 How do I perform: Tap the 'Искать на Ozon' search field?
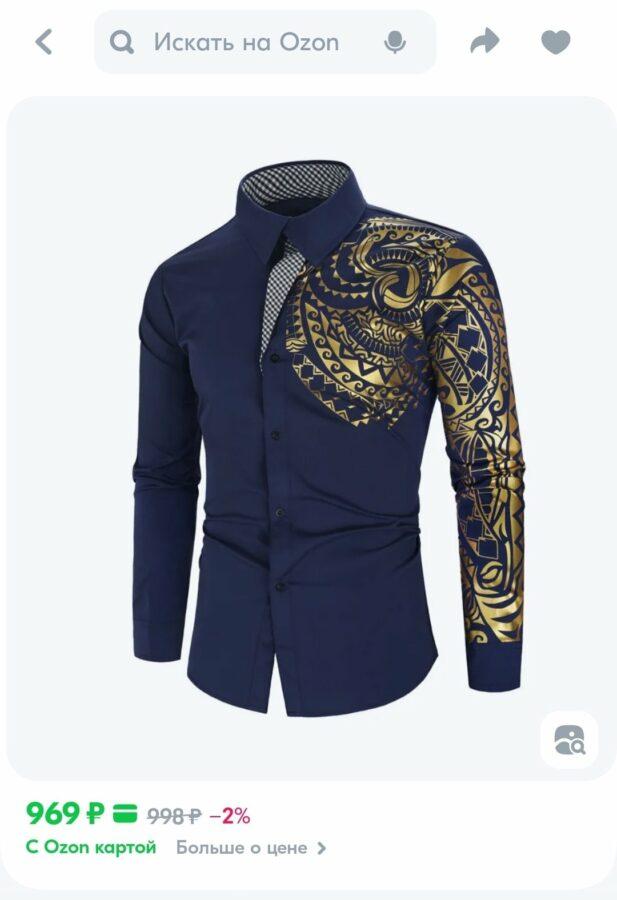coord(246,42)
